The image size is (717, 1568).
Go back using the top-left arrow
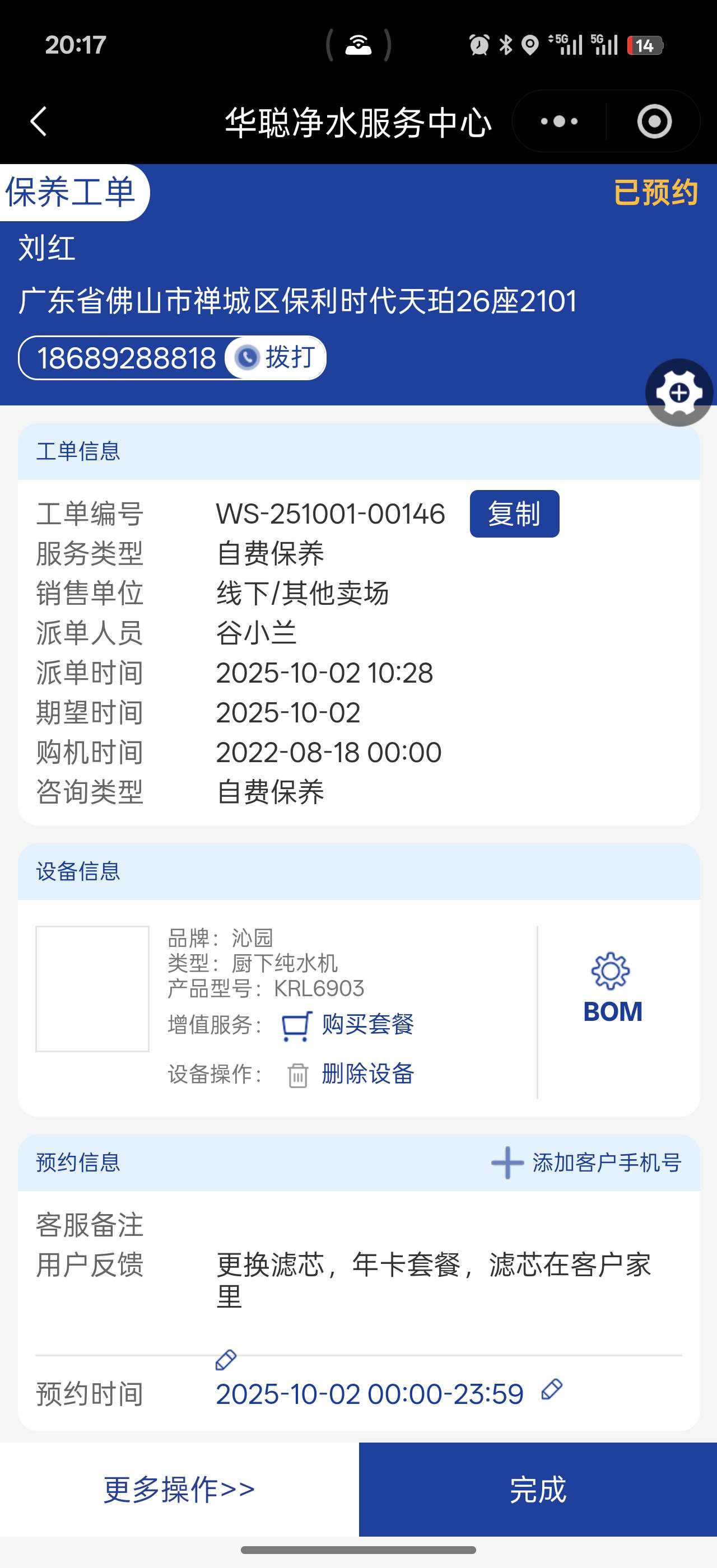click(x=38, y=121)
